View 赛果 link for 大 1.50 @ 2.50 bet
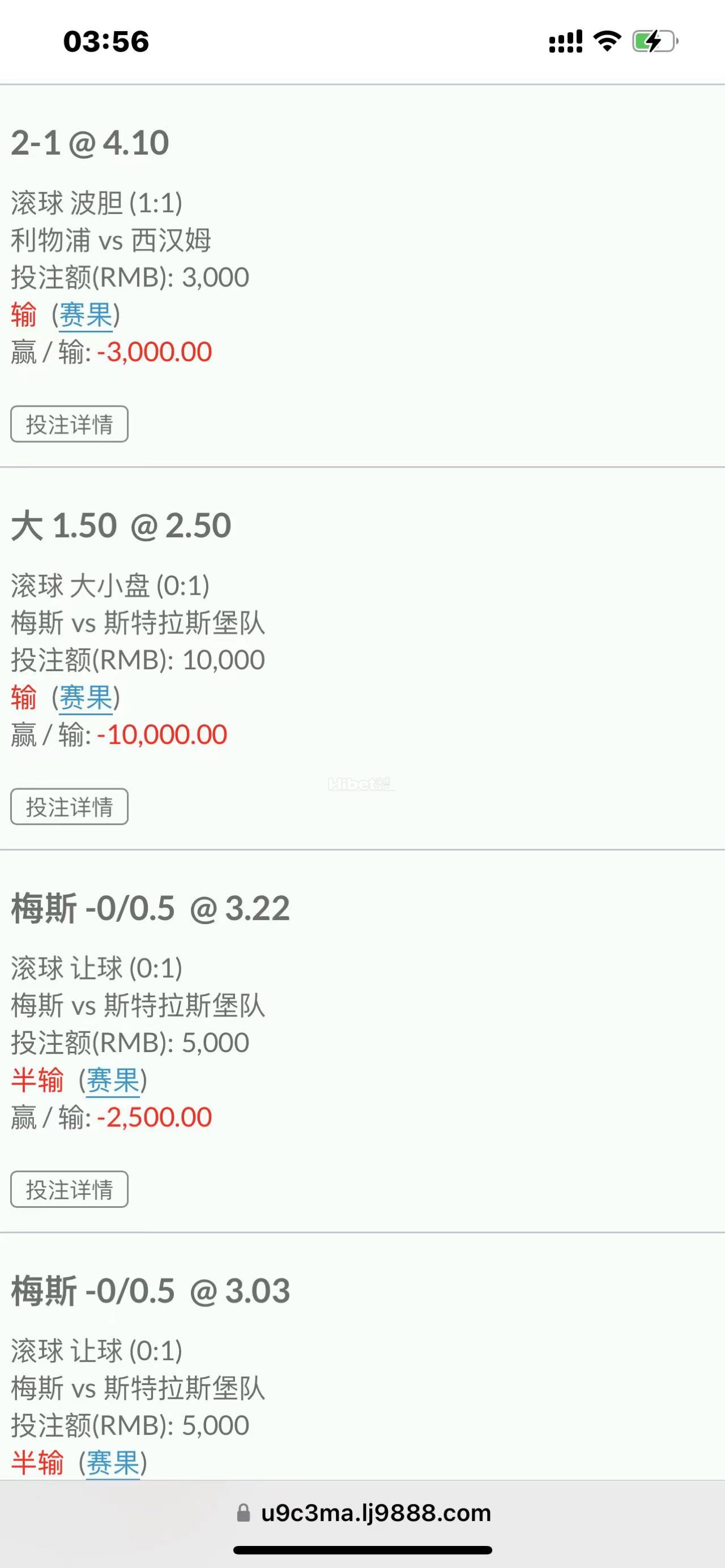Image resolution: width=725 pixels, height=1568 pixels. (86, 698)
